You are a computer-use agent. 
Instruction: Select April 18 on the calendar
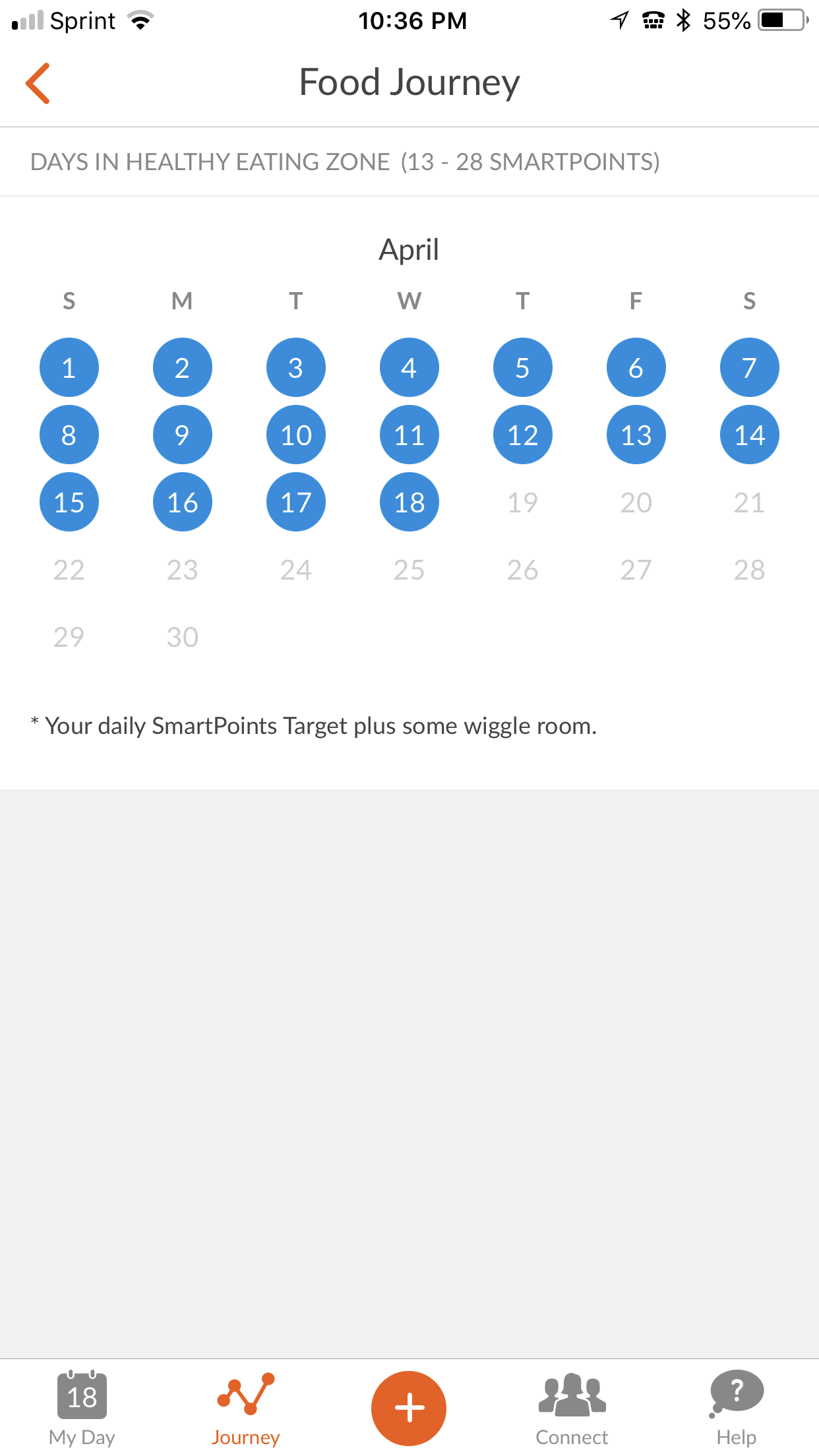coord(409,502)
